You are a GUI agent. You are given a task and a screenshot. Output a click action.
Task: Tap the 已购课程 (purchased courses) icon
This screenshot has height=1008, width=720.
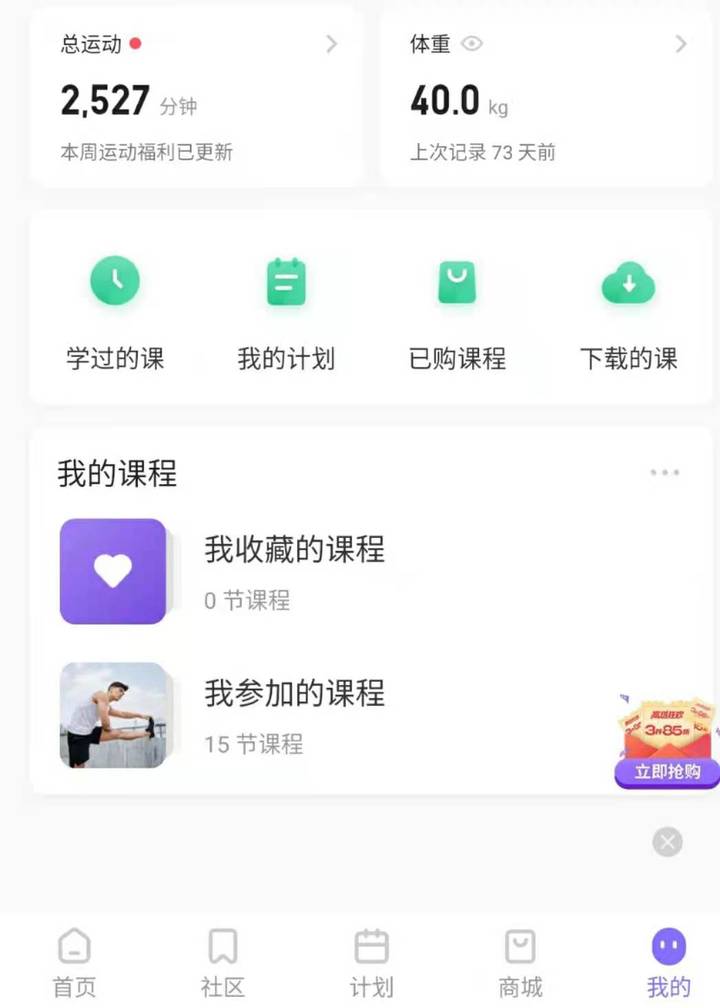tap(457, 280)
